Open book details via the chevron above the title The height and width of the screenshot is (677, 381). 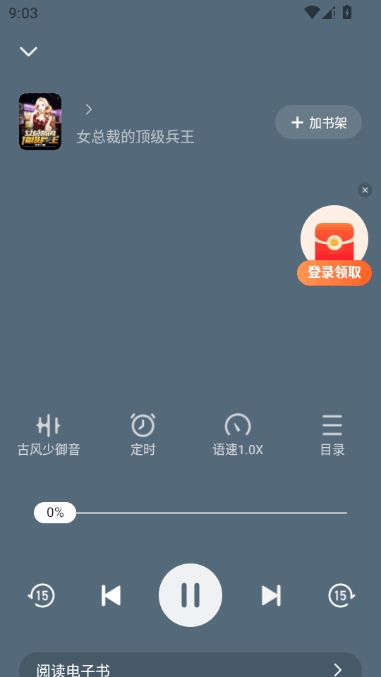tap(89, 109)
